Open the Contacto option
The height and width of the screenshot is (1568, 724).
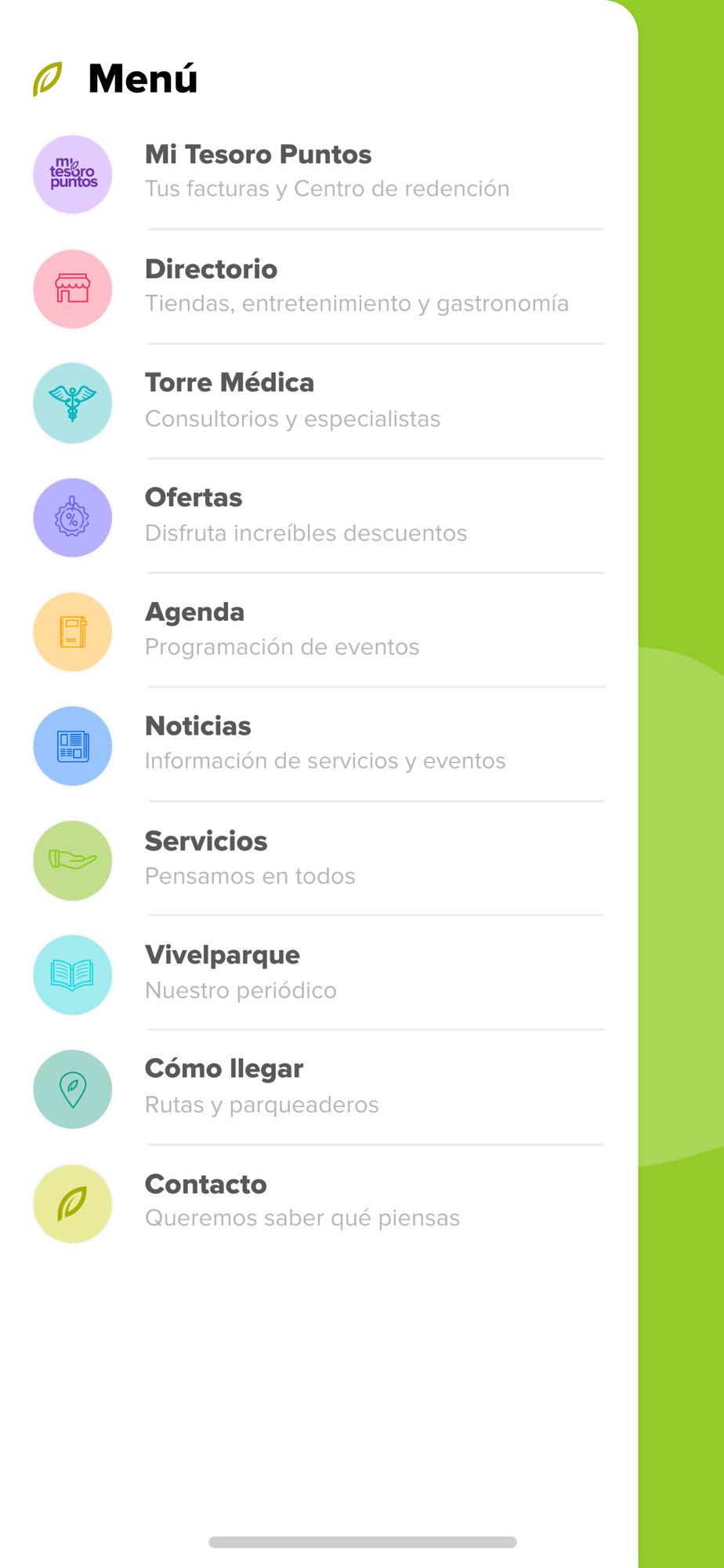click(x=318, y=1203)
